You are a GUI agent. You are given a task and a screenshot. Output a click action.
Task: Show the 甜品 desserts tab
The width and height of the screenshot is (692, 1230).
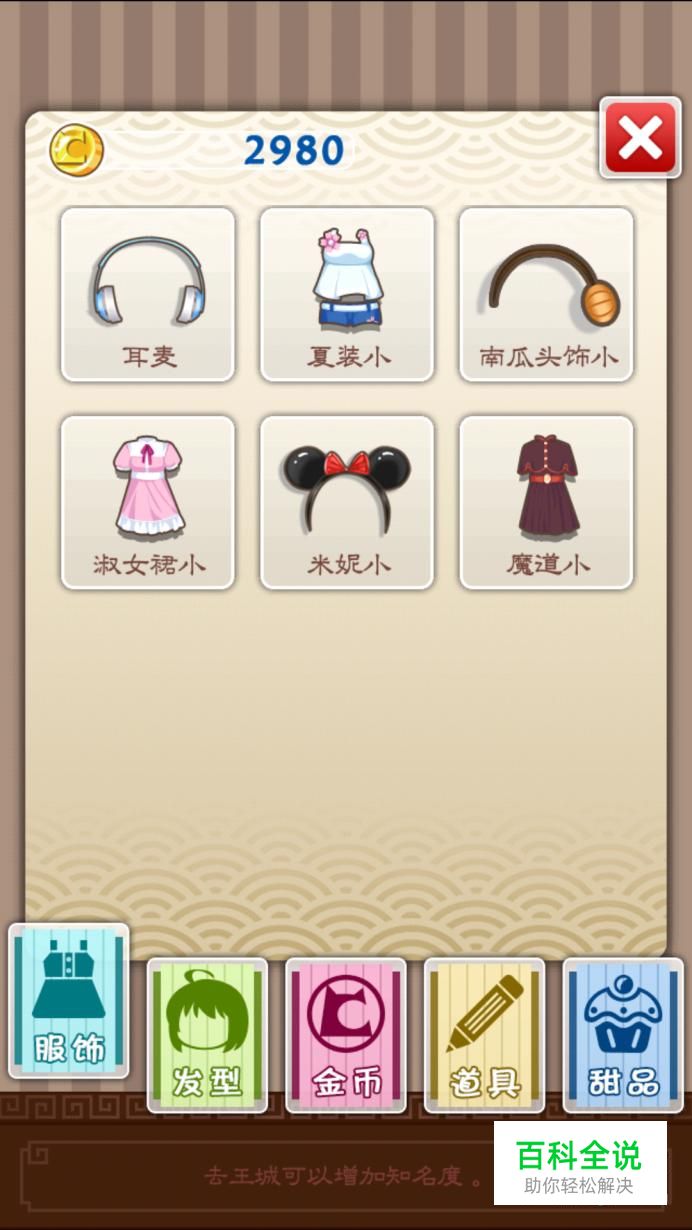tap(623, 1035)
